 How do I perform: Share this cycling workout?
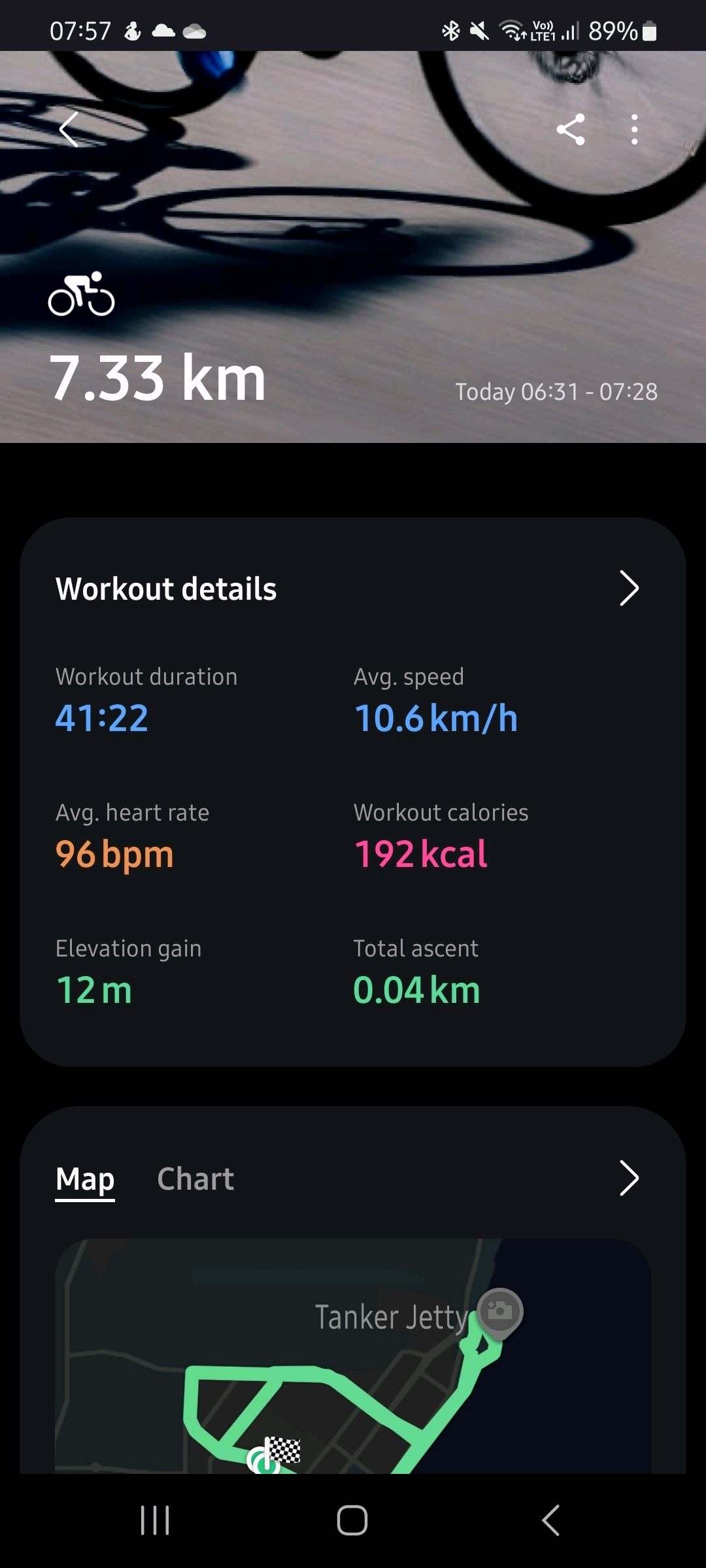570,129
